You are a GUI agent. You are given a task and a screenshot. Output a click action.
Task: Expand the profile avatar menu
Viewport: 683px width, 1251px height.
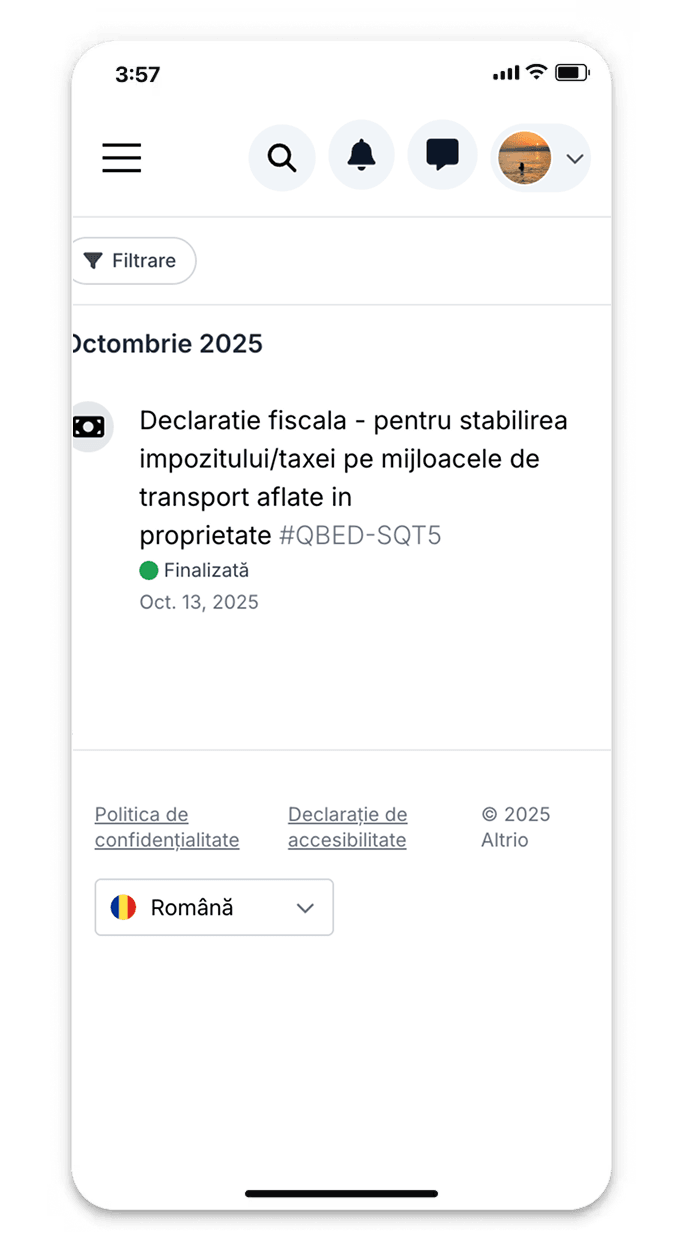click(x=541, y=158)
